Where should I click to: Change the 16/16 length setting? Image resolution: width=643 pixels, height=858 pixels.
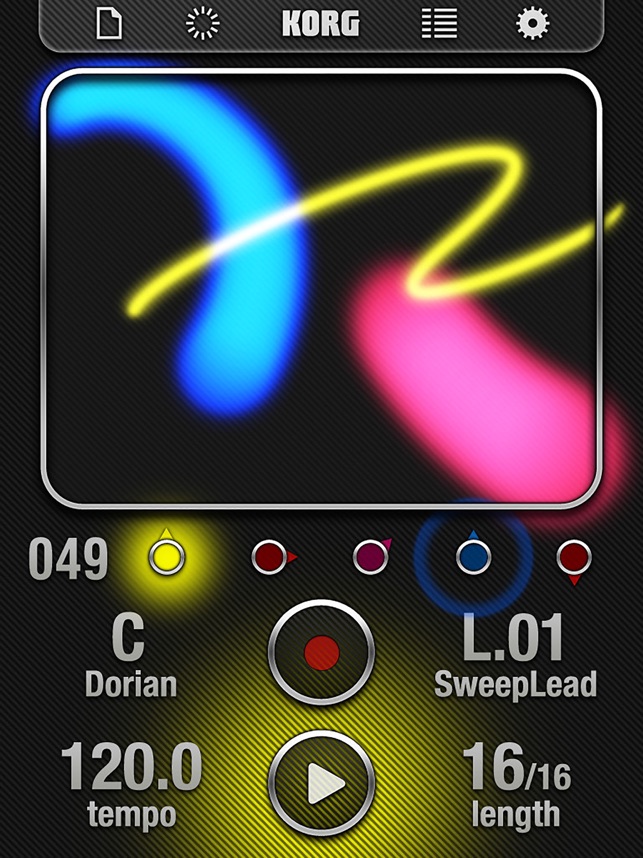click(516, 785)
